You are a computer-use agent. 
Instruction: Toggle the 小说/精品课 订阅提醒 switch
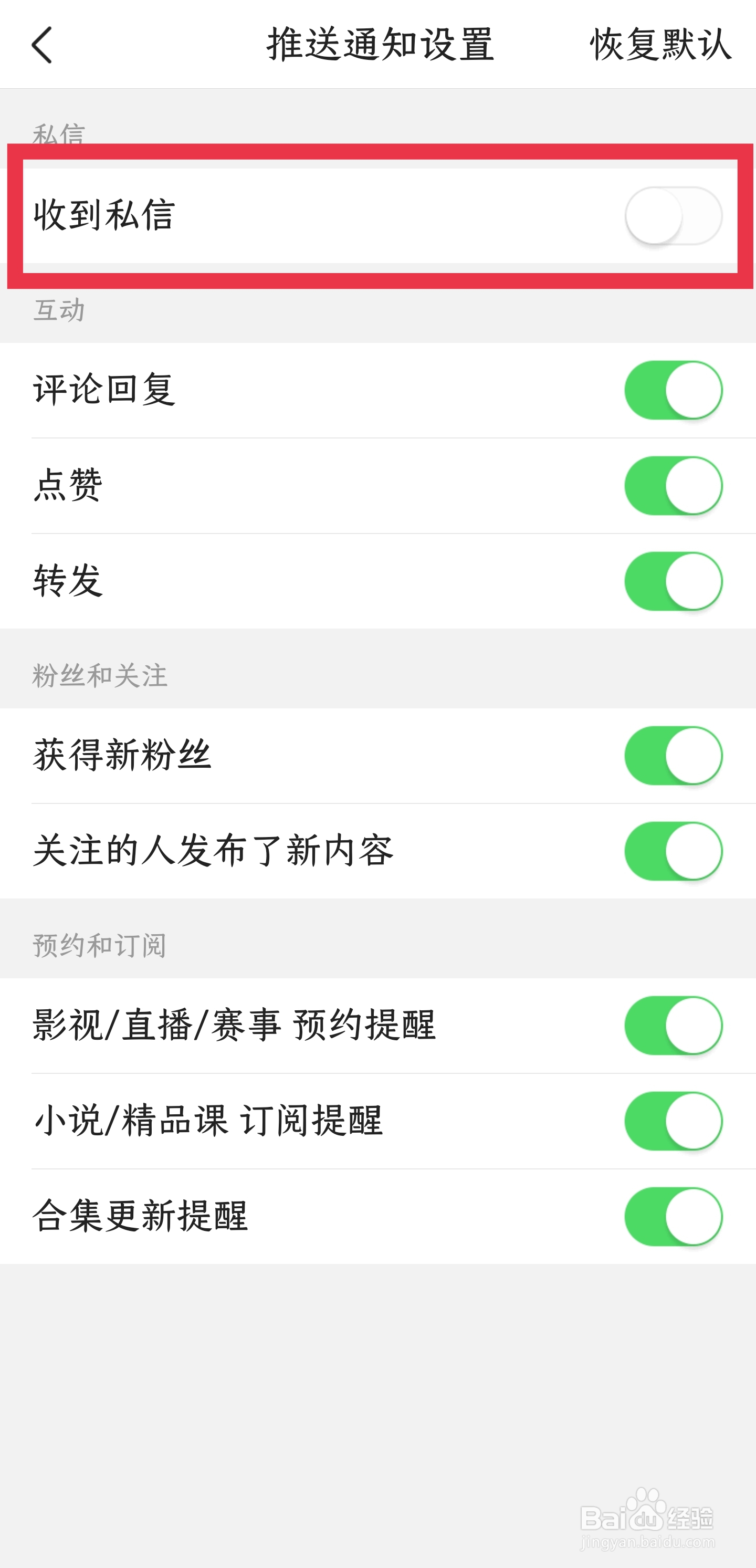(x=673, y=1121)
